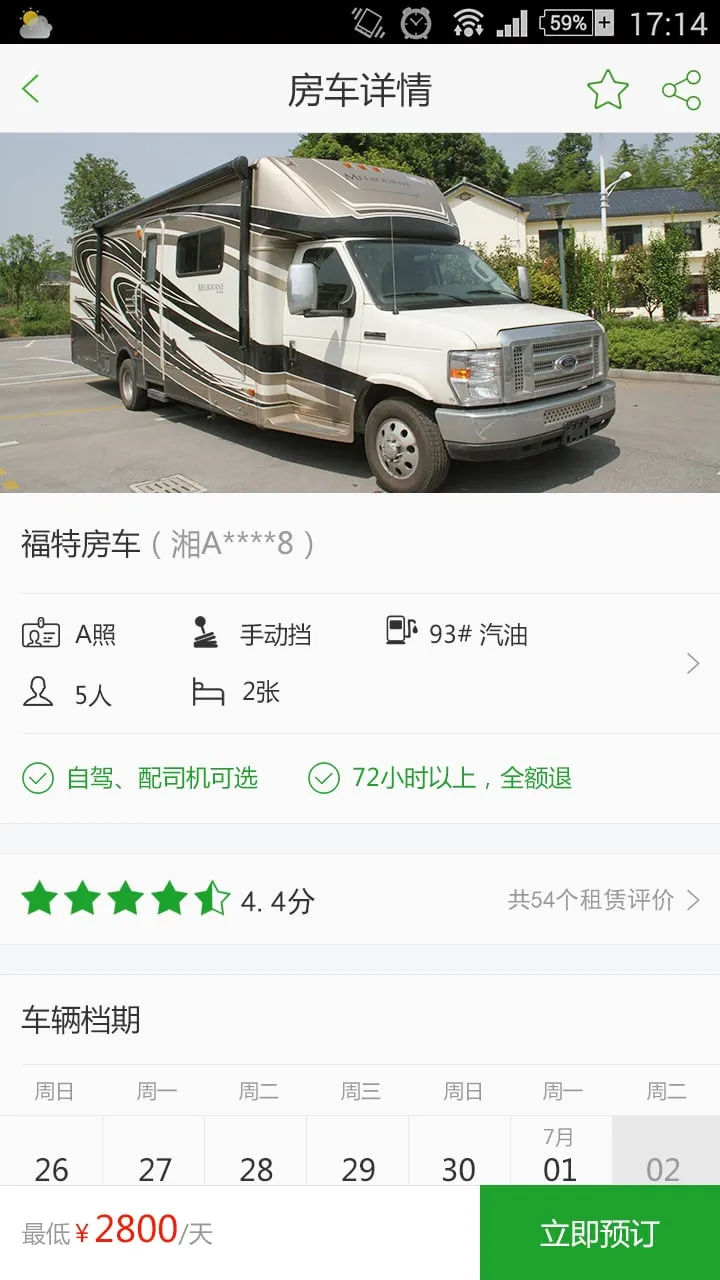
Task: Select date 26 in the schedule
Action: click(52, 1162)
